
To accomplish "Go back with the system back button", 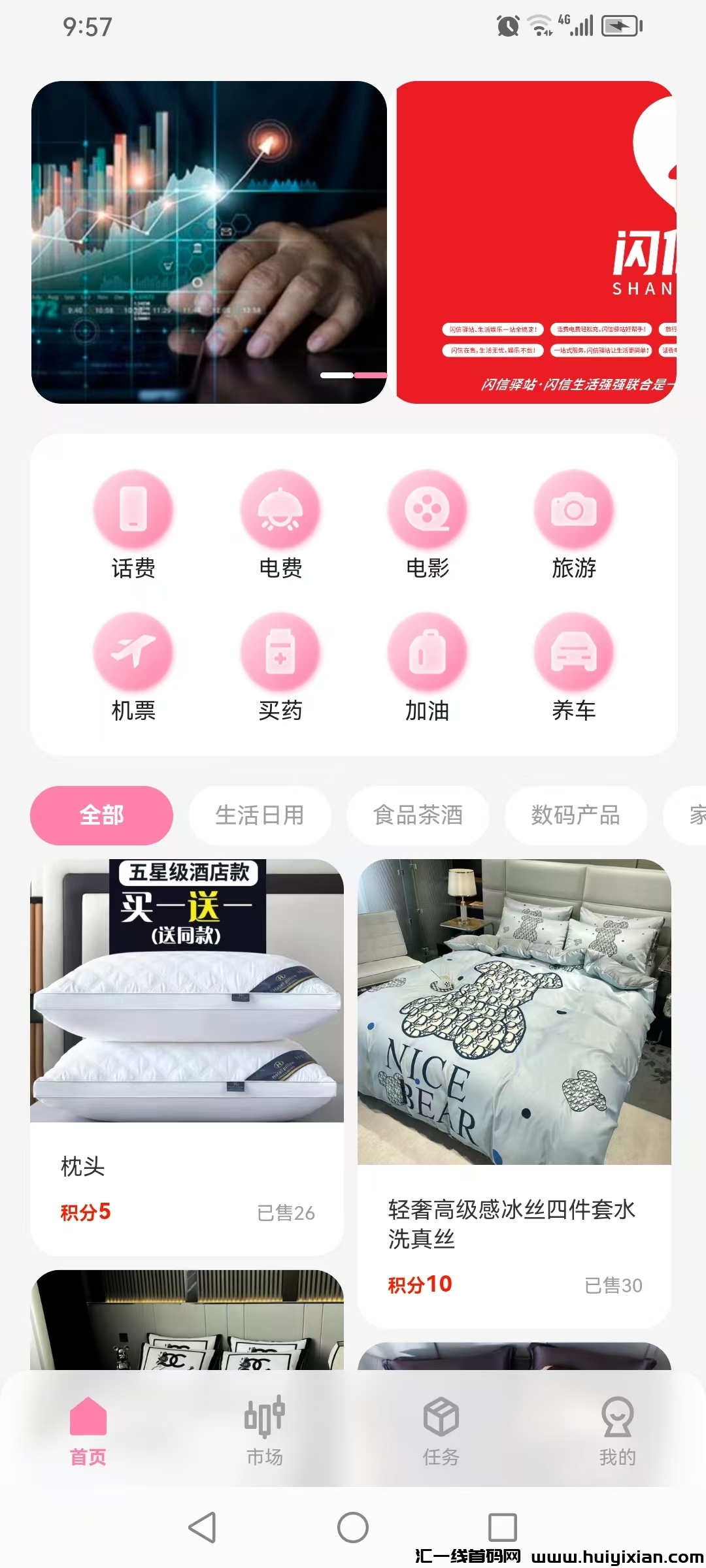I will point(202,1527).
